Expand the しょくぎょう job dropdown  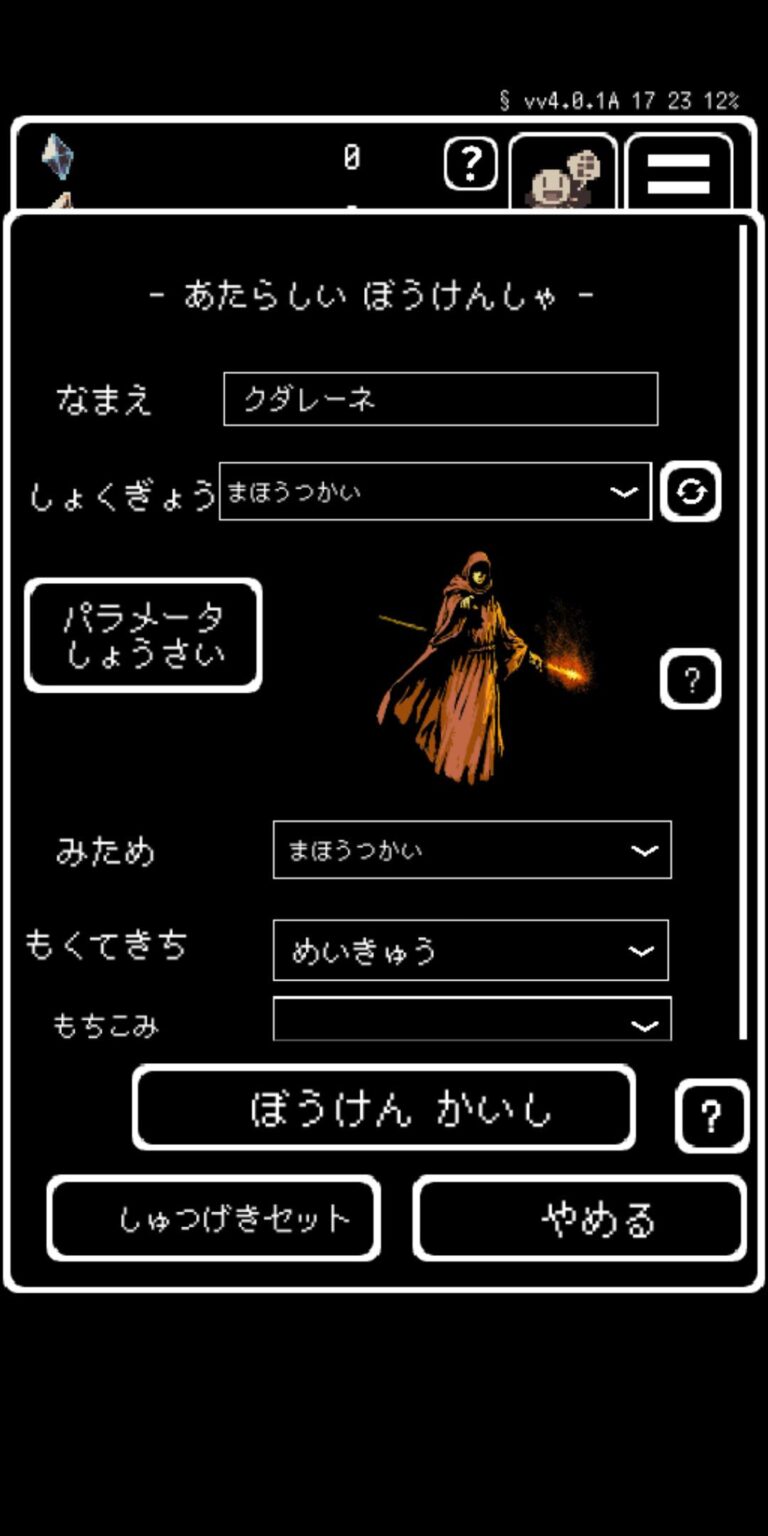point(435,491)
